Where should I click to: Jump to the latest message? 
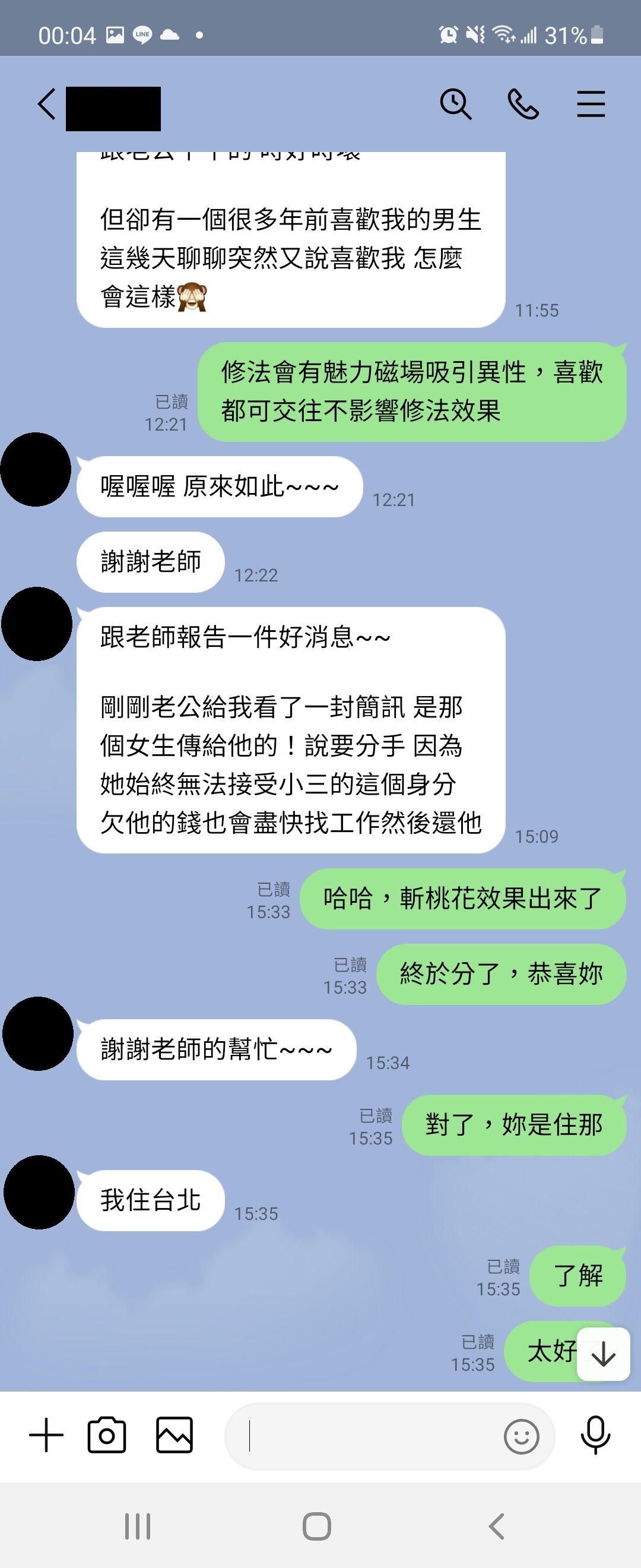[602, 1354]
